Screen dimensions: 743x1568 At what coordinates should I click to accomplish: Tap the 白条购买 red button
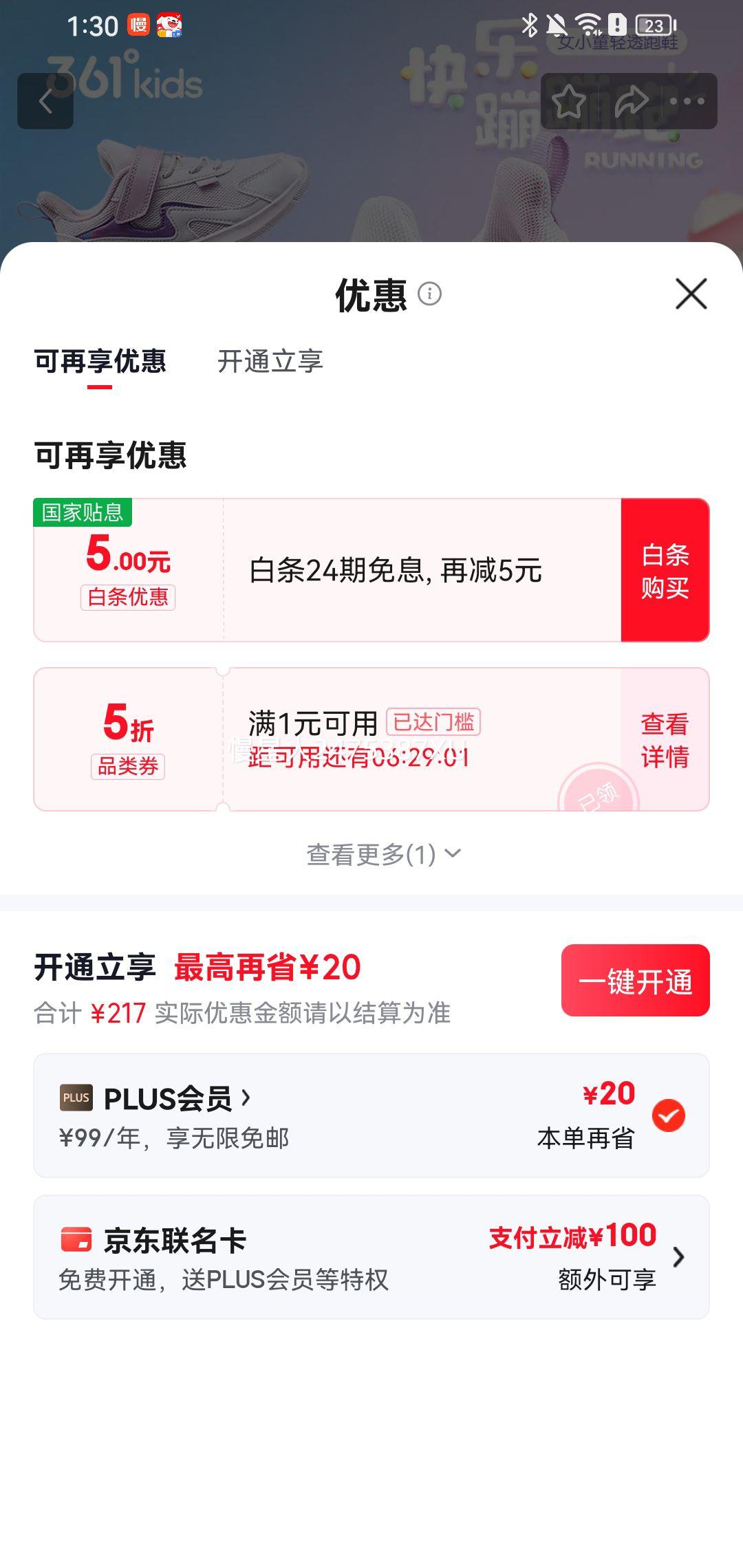pyautogui.click(x=665, y=571)
